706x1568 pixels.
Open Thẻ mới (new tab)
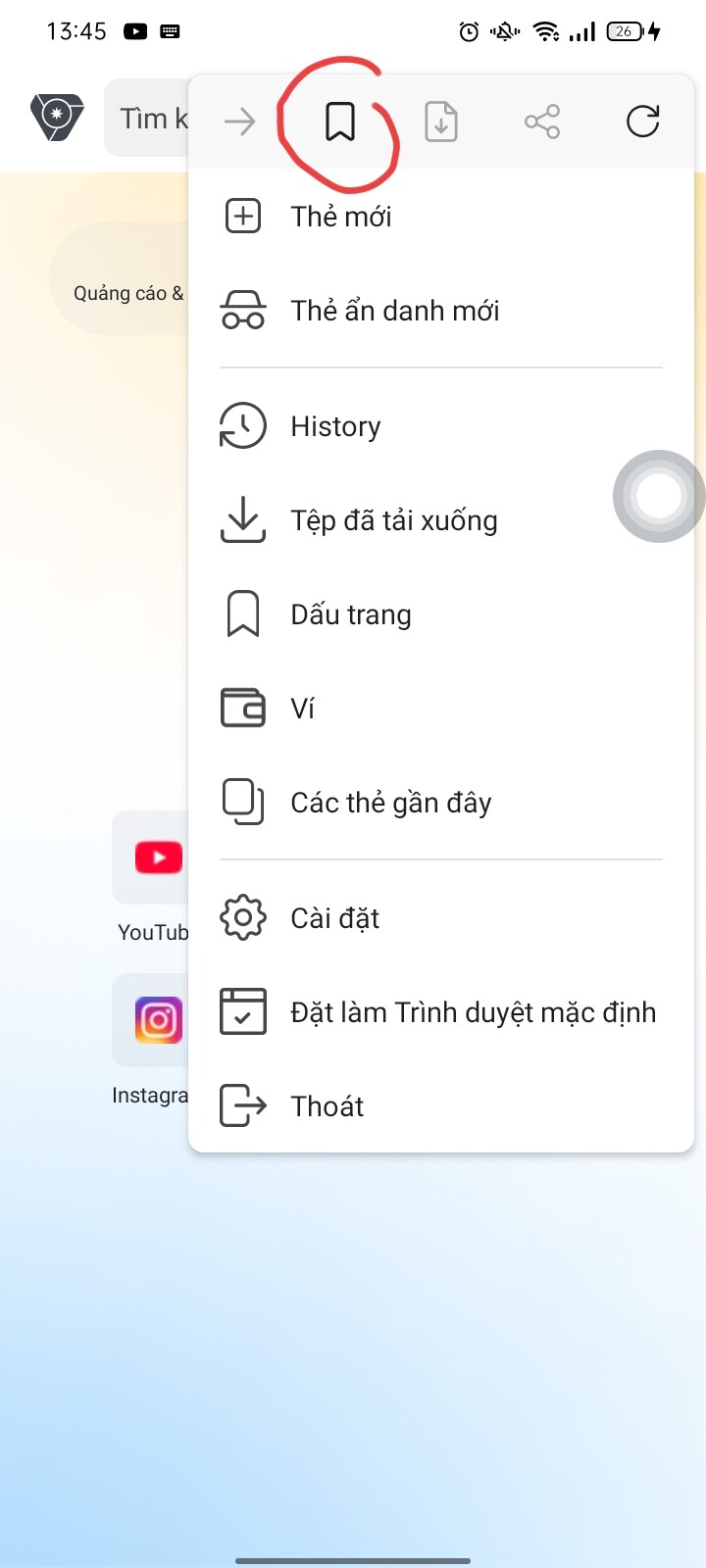tap(441, 216)
